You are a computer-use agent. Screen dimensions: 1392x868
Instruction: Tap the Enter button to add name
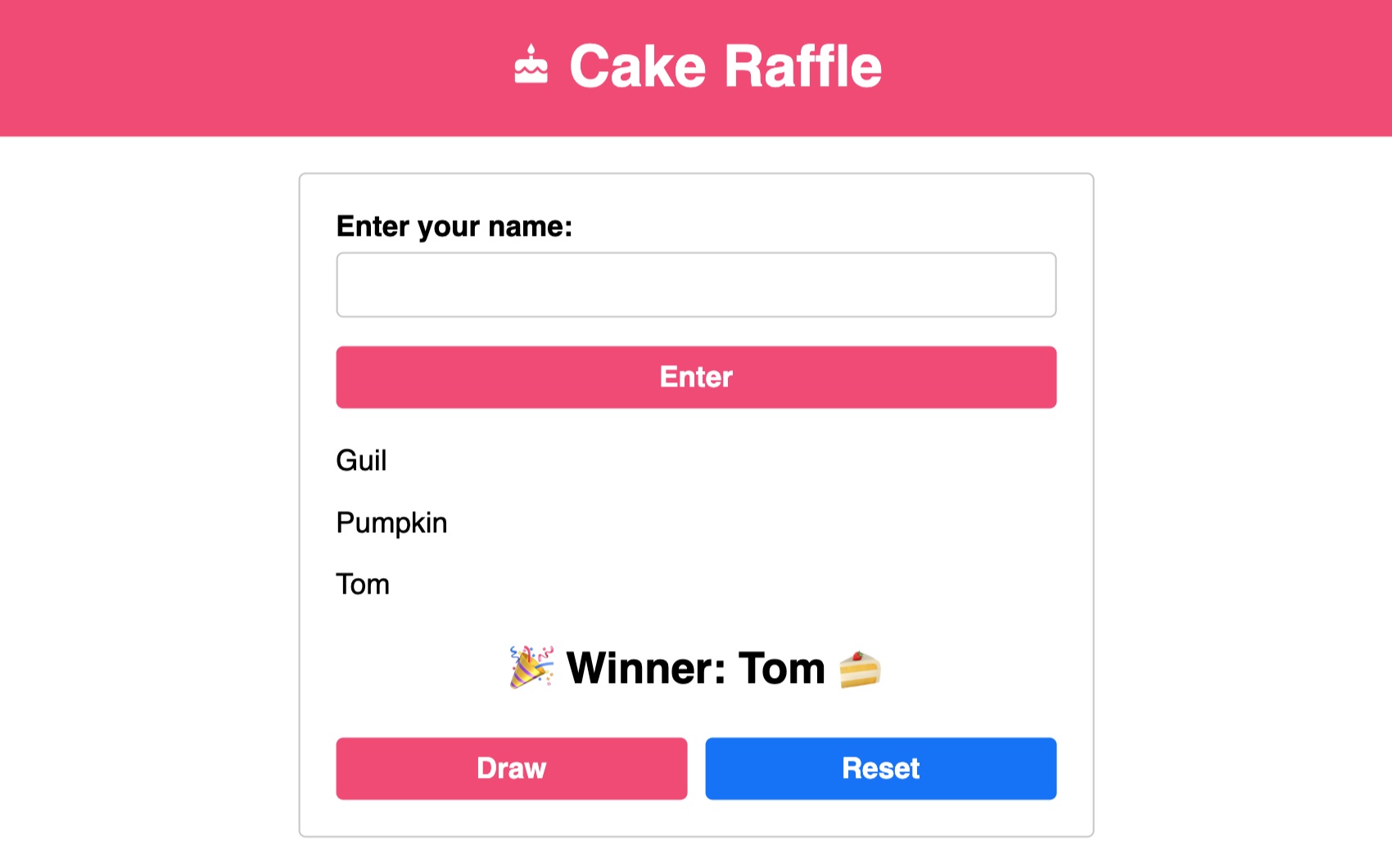coord(696,377)
